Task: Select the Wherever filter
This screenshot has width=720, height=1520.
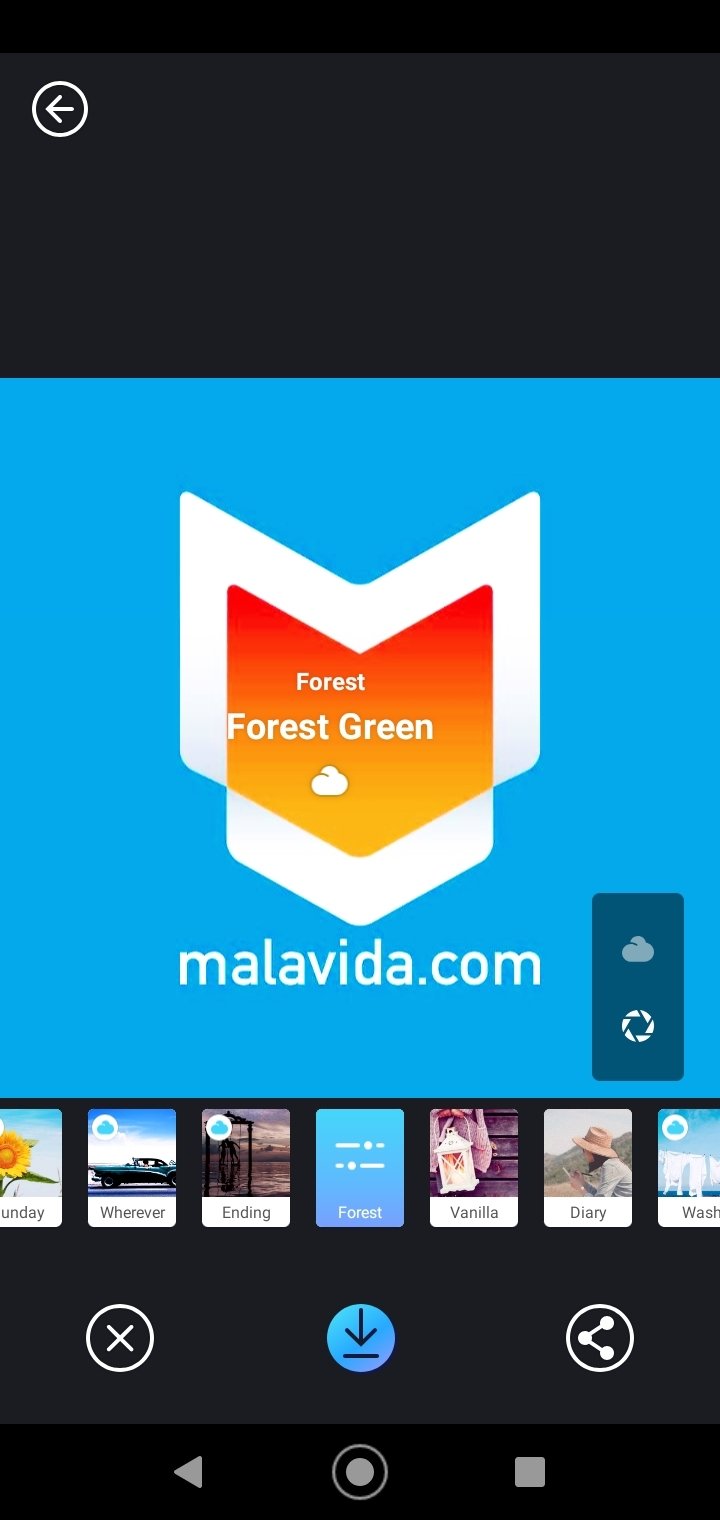Action: 132,1168
